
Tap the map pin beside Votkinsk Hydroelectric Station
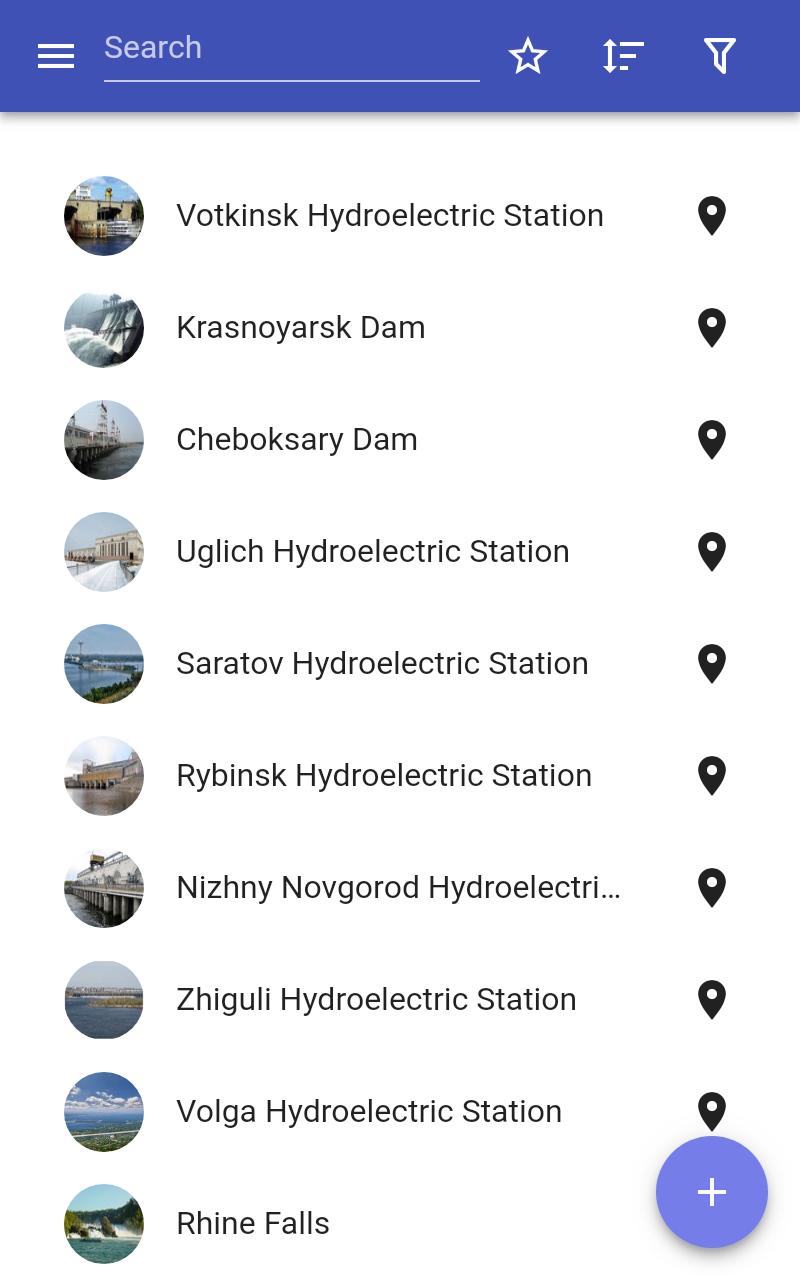[711, 216]
